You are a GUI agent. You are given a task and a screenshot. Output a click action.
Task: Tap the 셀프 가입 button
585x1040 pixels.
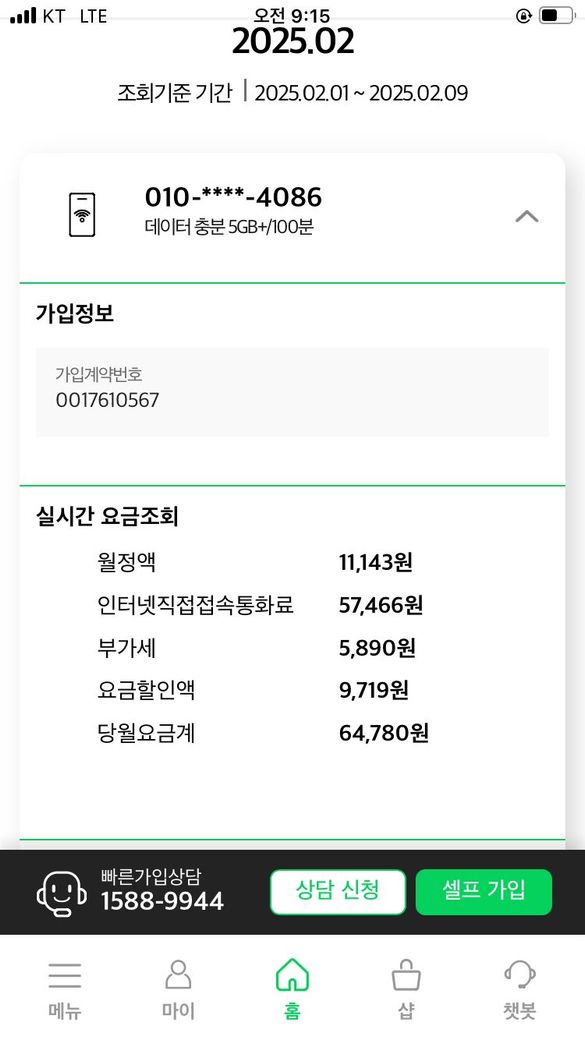tap(484, 892)
